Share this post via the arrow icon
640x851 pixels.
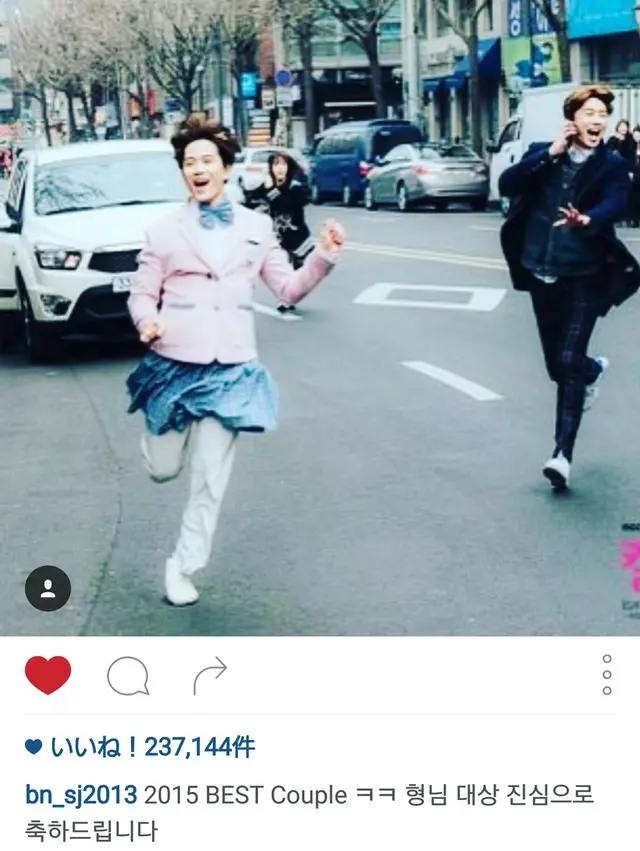210,677
